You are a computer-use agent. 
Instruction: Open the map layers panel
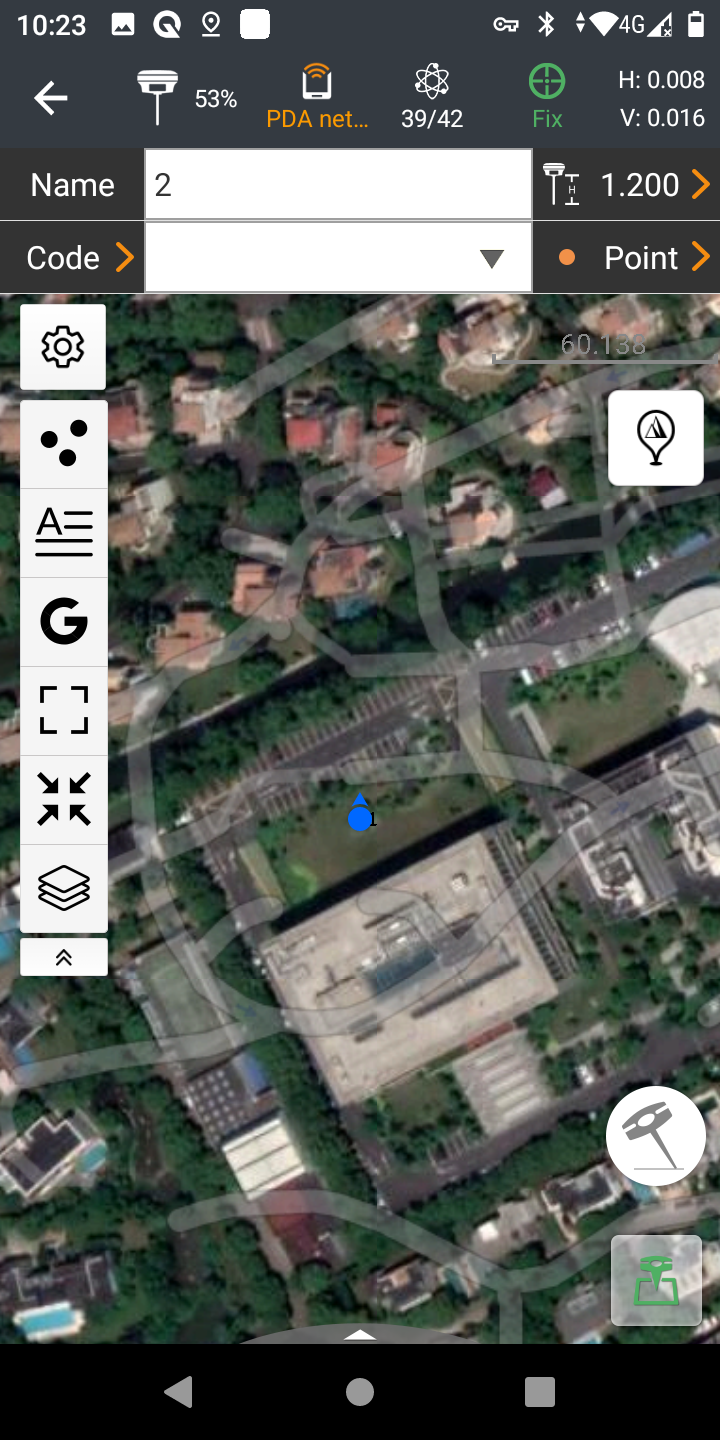pos(64,887)
